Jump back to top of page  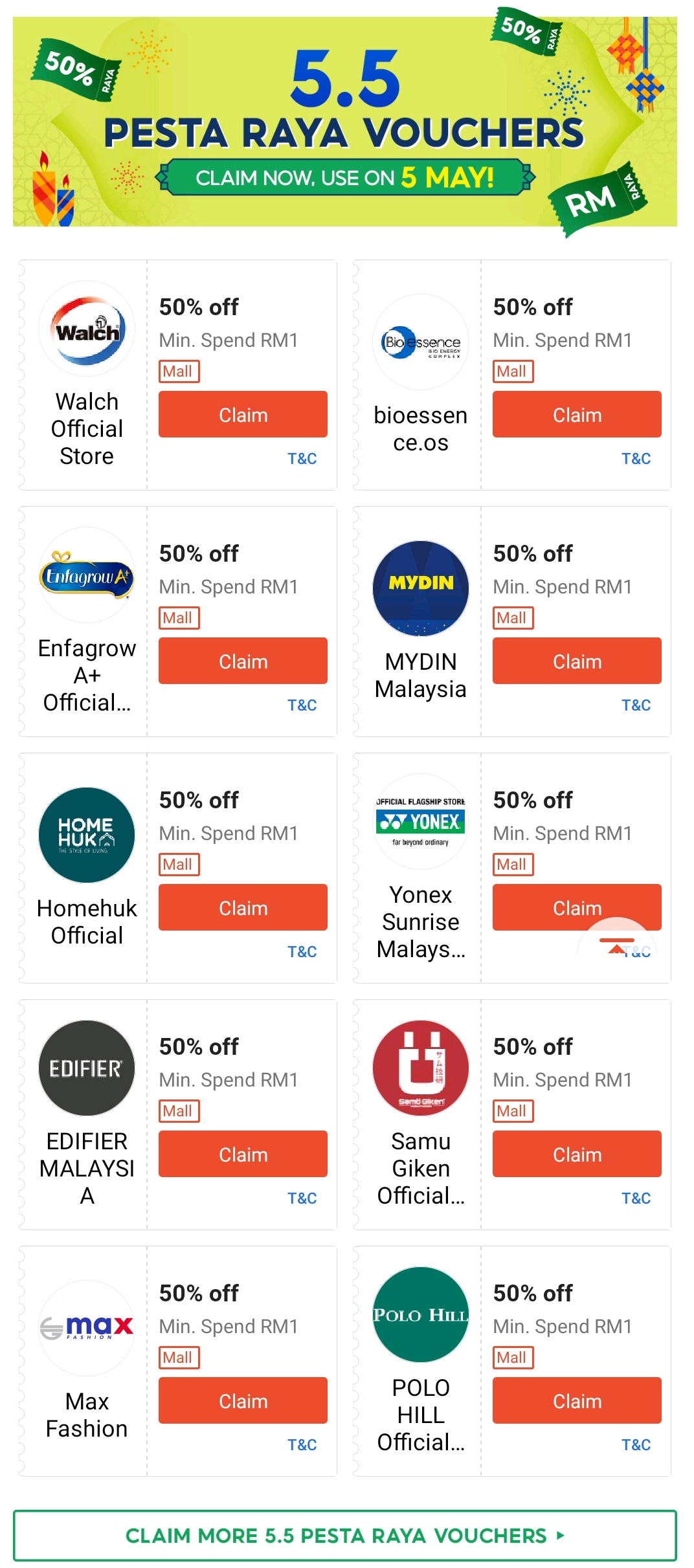616,944
